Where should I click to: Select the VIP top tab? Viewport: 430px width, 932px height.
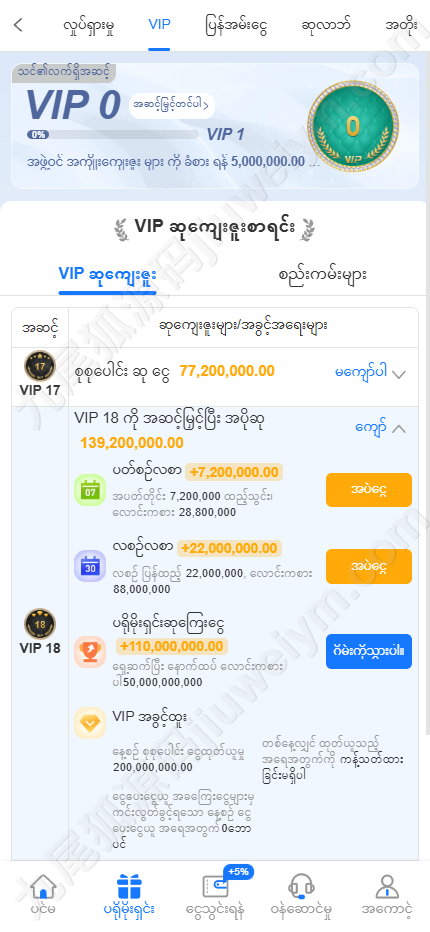coord(159,25)
